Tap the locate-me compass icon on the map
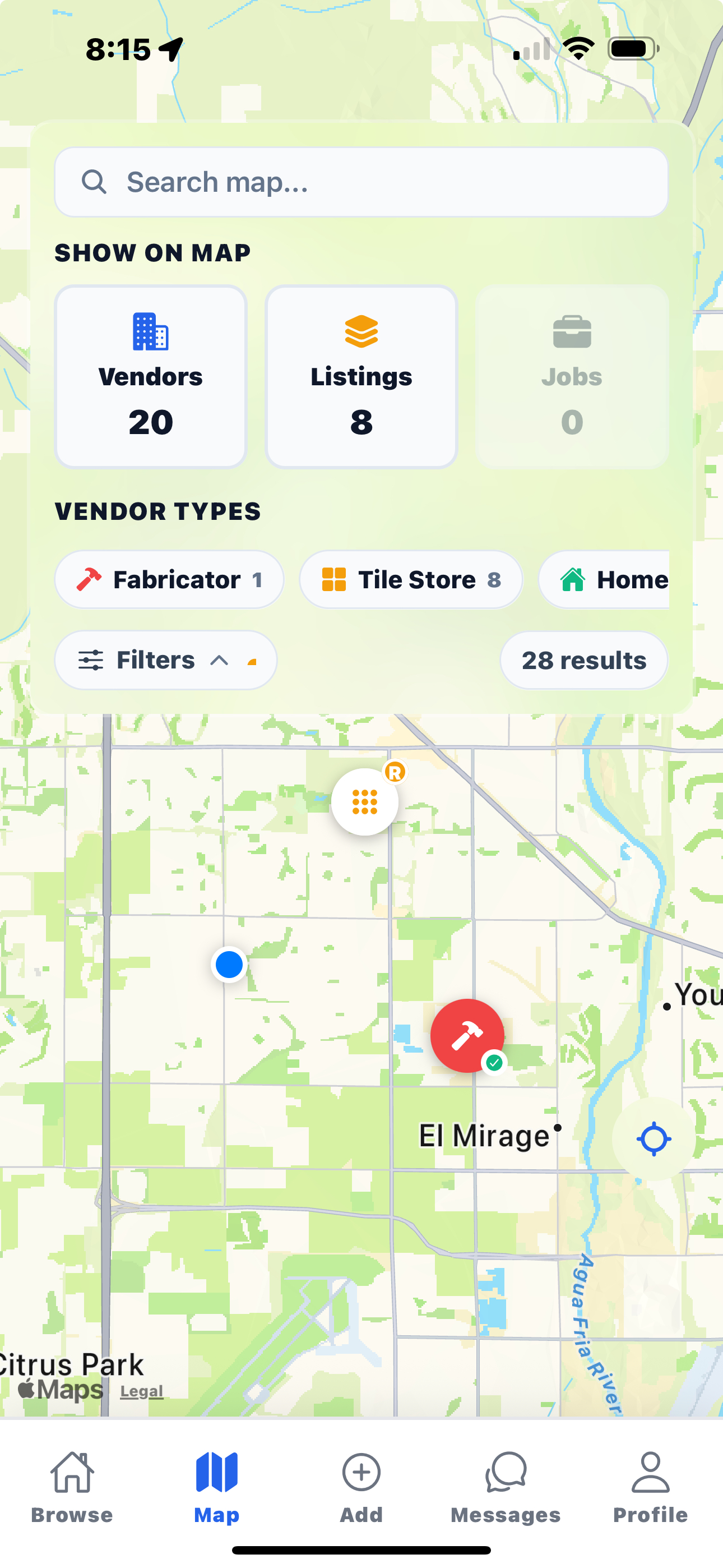 click(653, 1139)
